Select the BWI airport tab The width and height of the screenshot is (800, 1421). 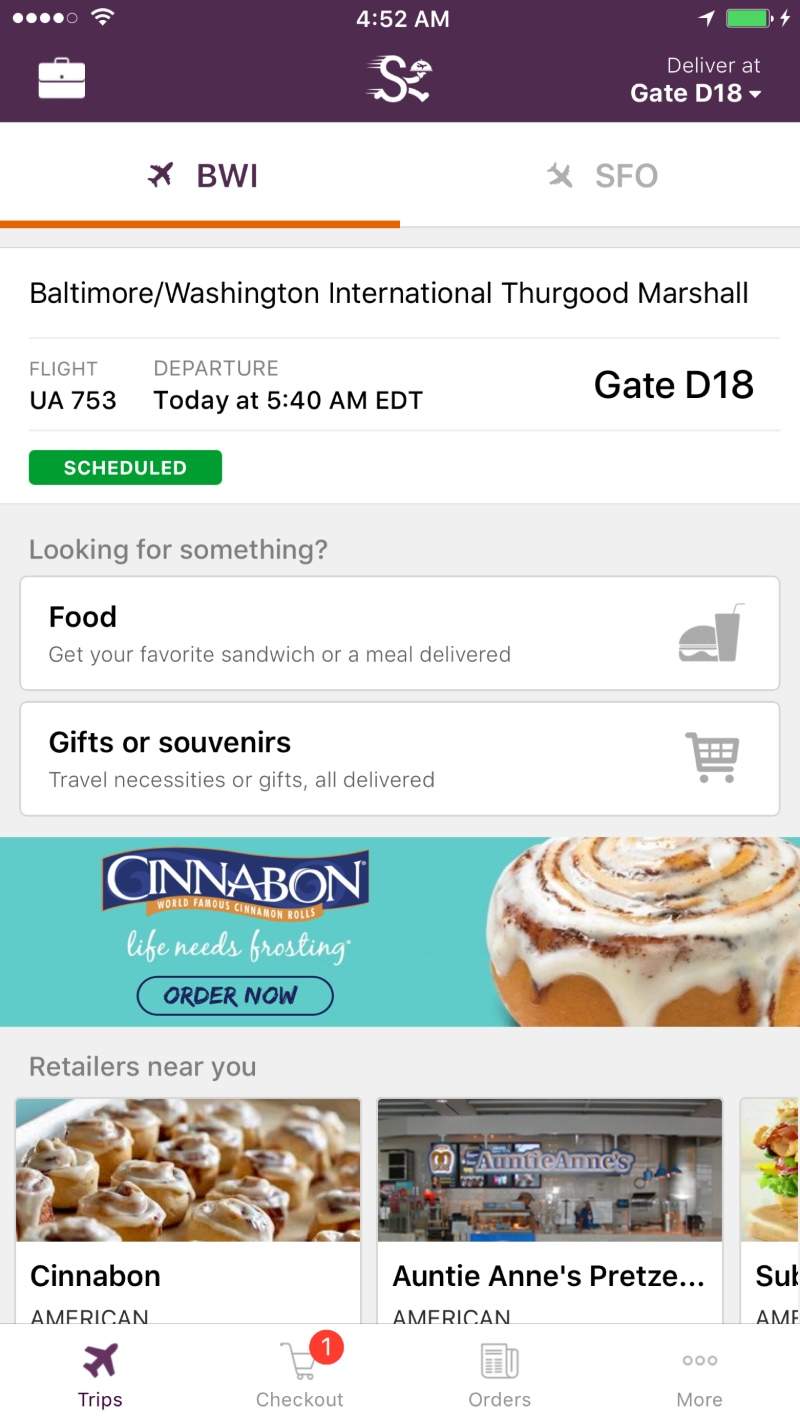(x=200, y=176)
